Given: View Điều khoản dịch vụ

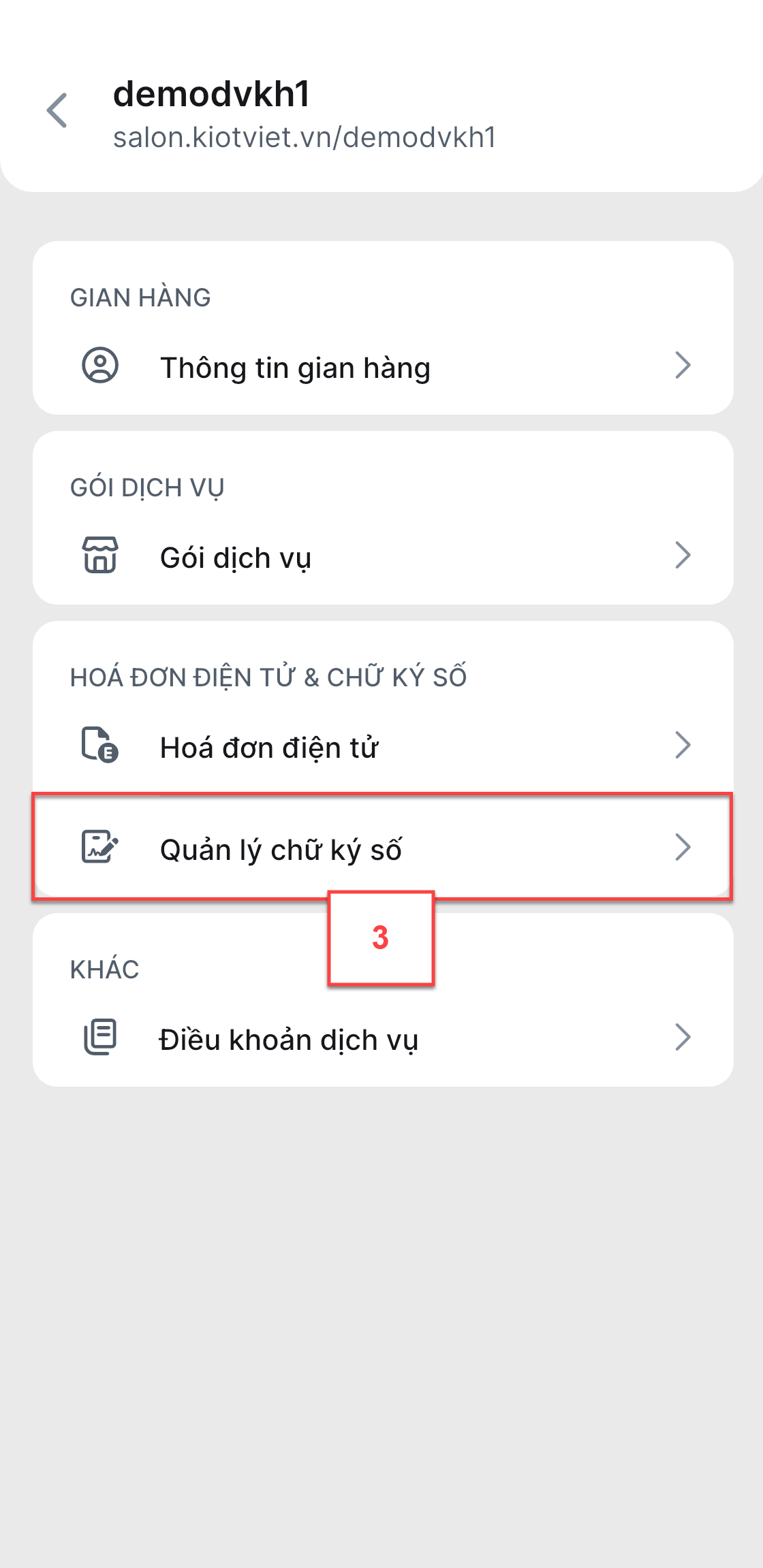Looking at the screenshot, I should 383,1038.
